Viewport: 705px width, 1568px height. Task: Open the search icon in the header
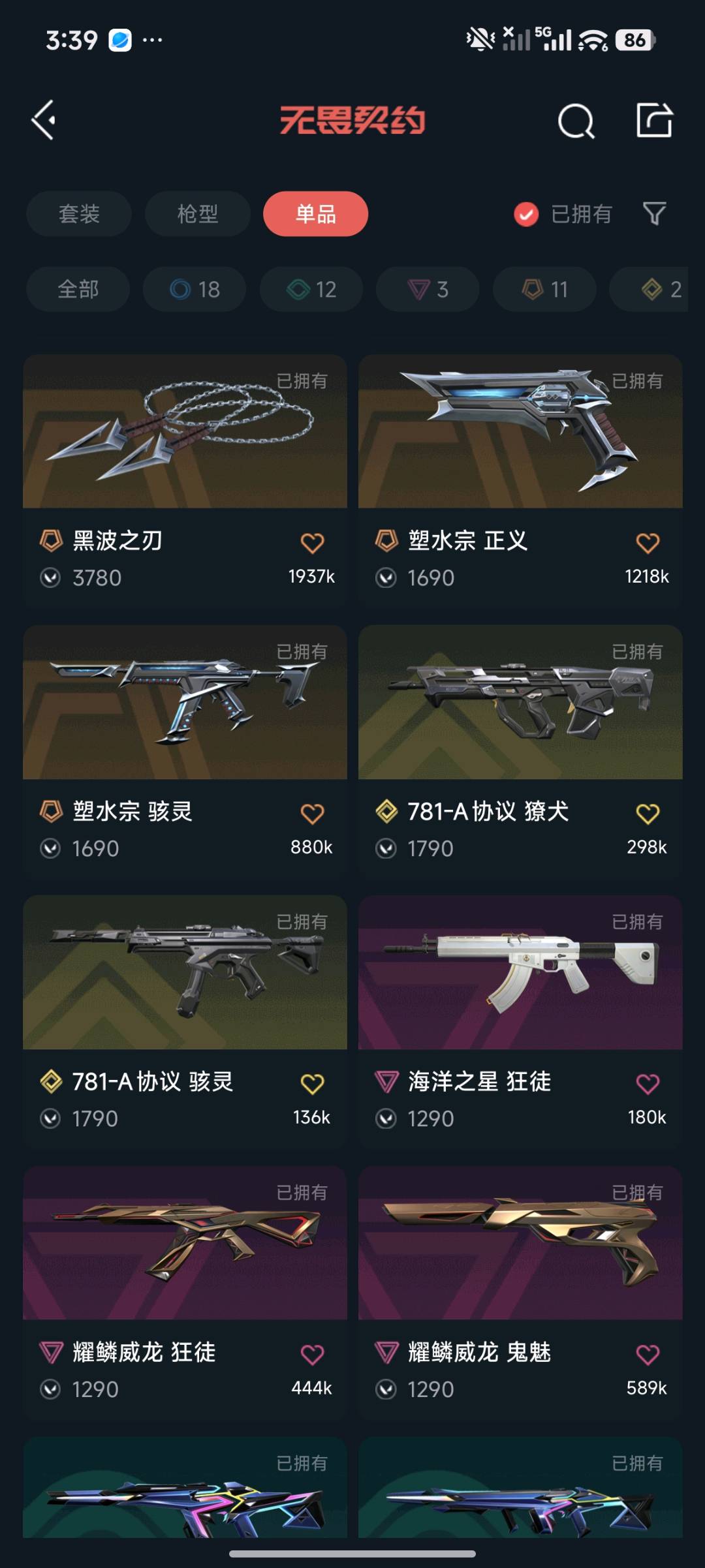576,121
